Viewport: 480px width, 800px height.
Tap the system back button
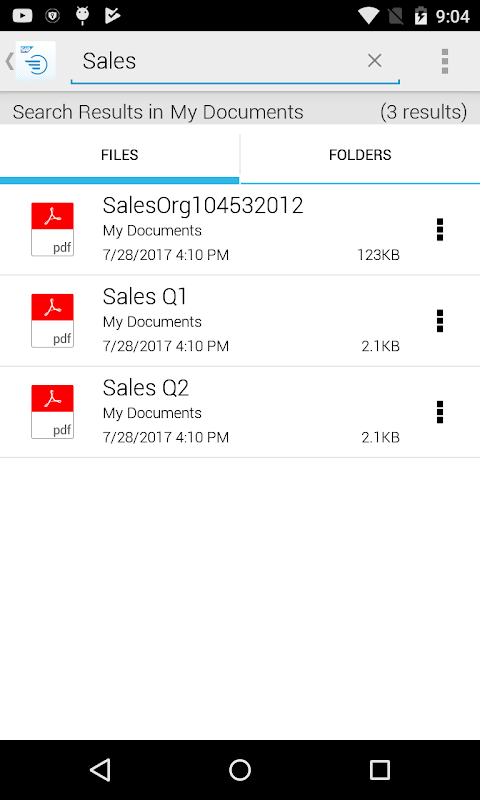click(100, 769)
